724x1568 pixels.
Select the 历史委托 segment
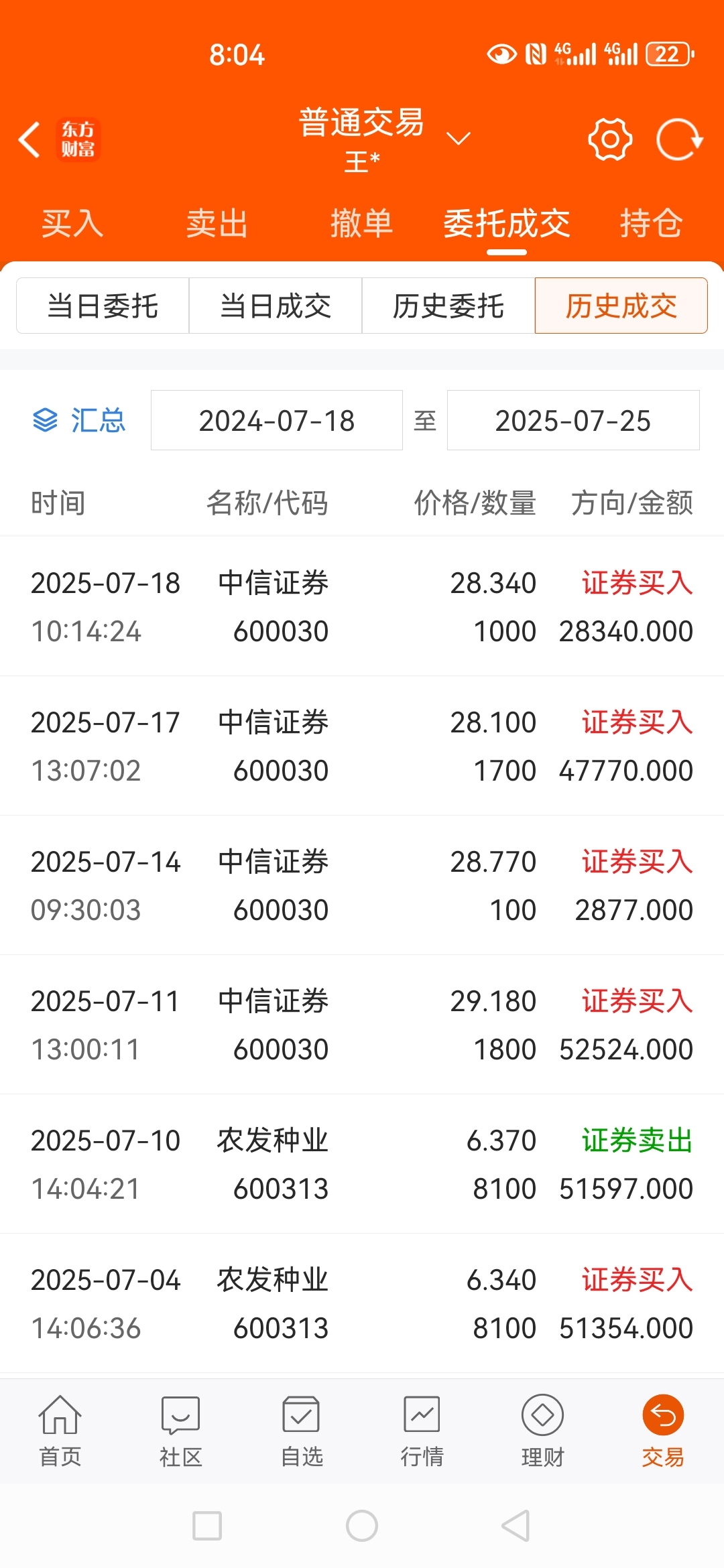tap(448, 306)
